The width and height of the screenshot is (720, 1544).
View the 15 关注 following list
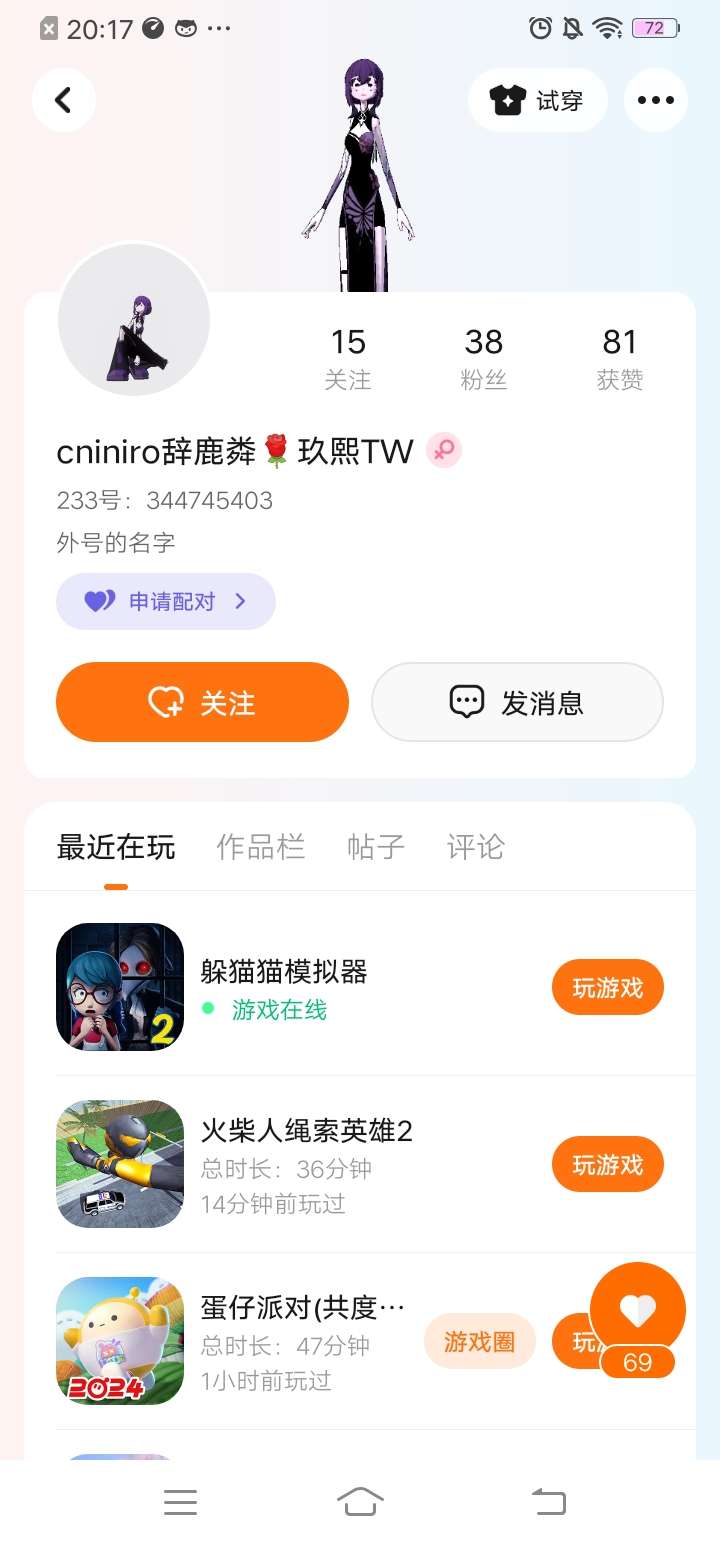tap(348, 358)
